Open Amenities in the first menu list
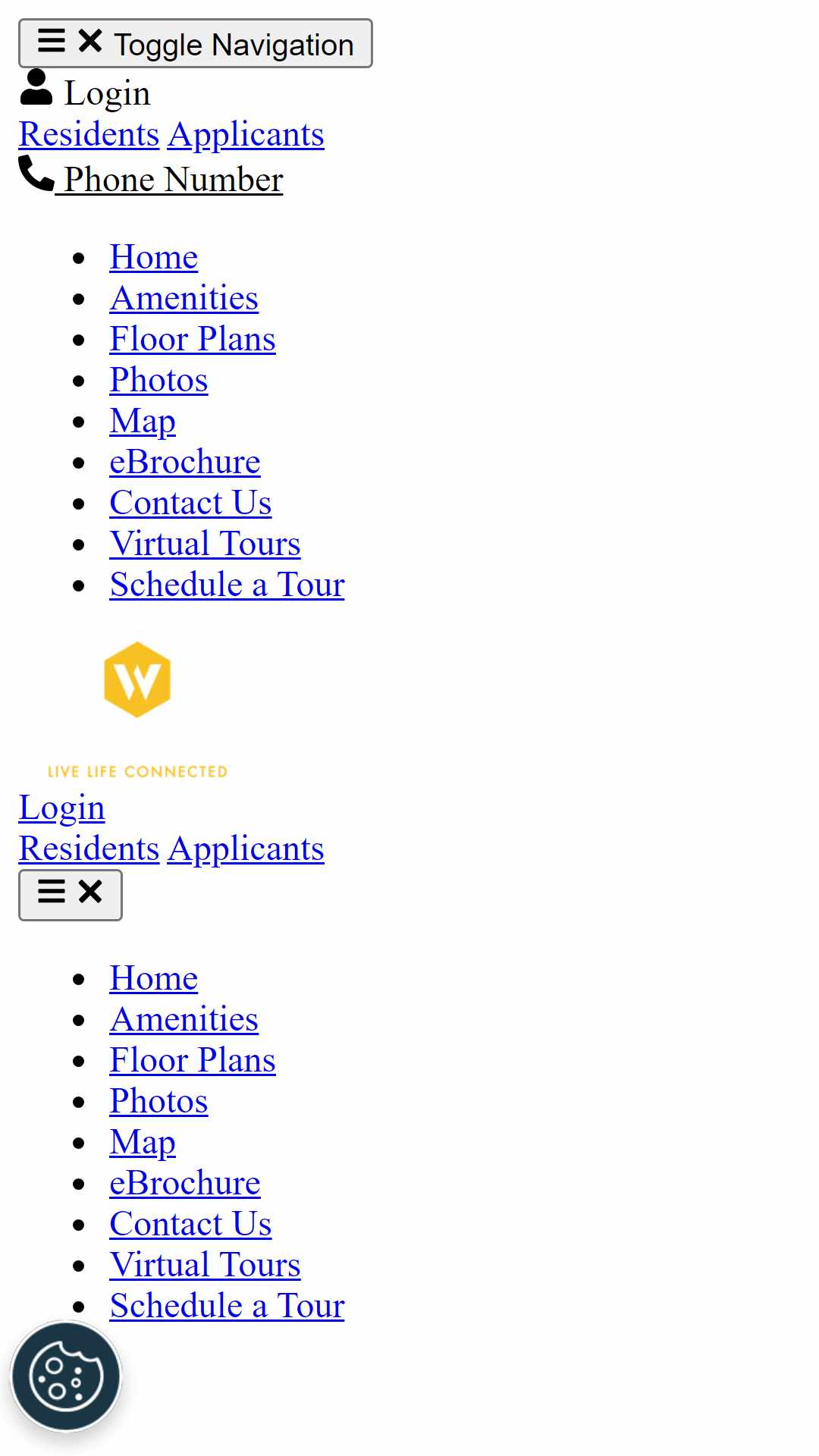819x1456 pixels. (x=184, y=298)
